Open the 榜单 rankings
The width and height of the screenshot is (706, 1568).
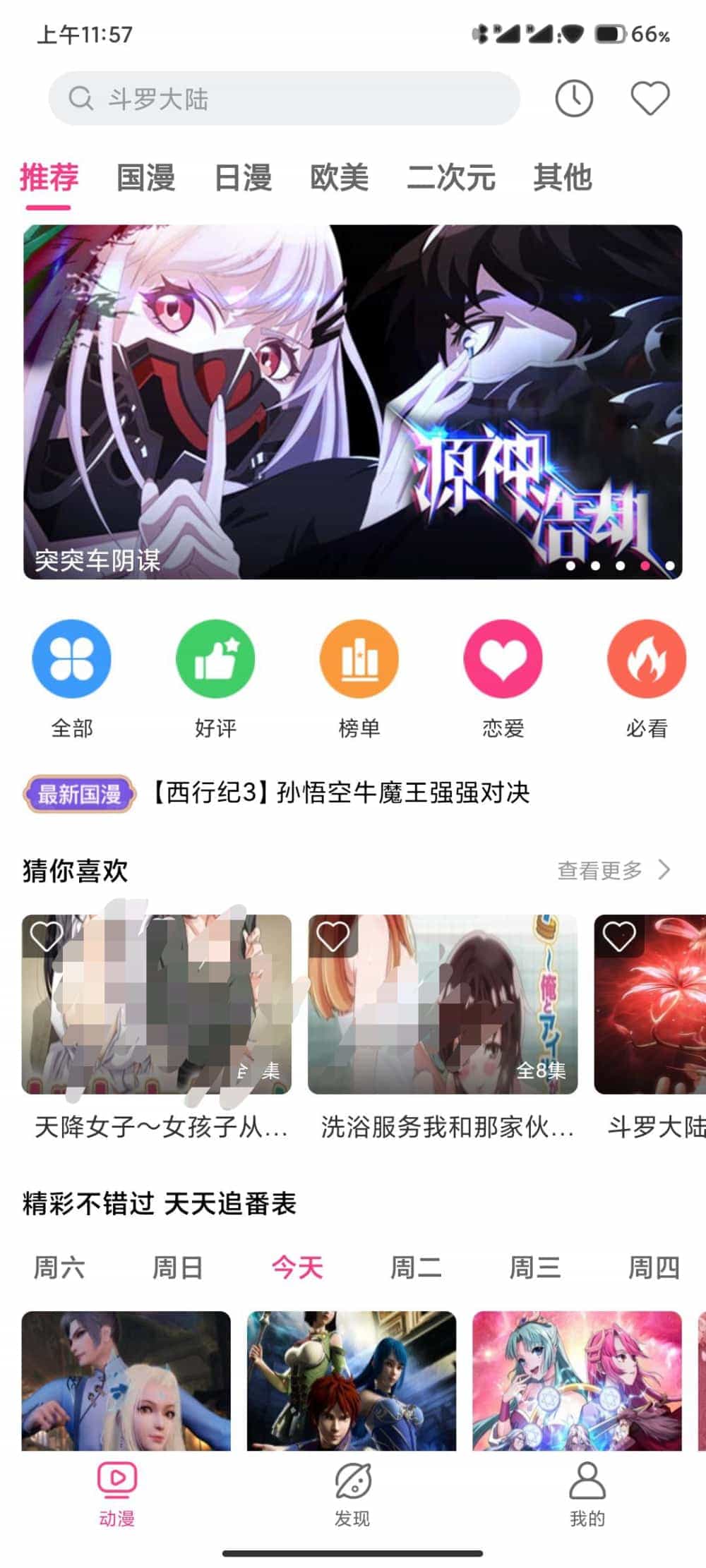point(359,659)
